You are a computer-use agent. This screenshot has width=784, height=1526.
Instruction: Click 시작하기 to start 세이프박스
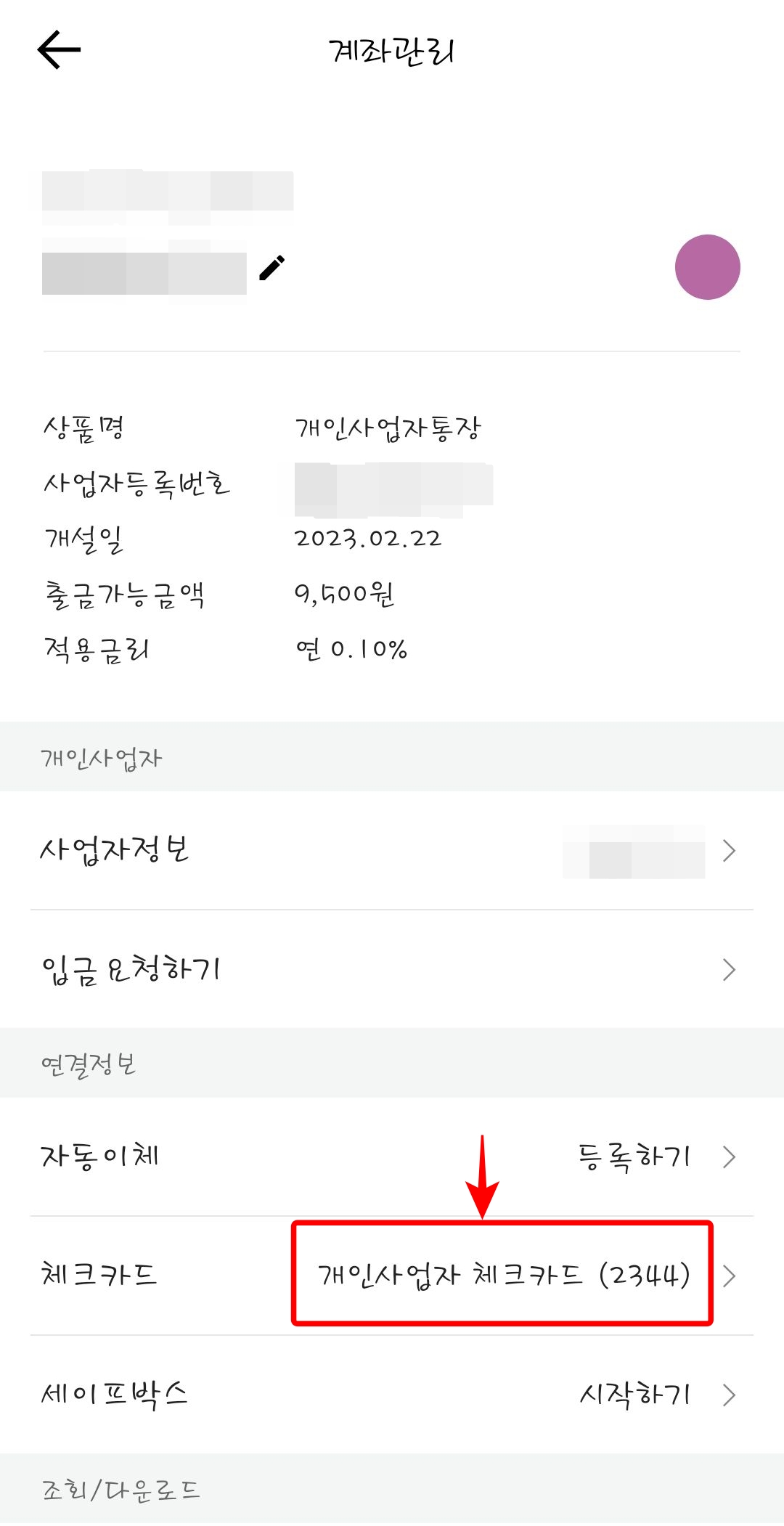click(634, 1392)
